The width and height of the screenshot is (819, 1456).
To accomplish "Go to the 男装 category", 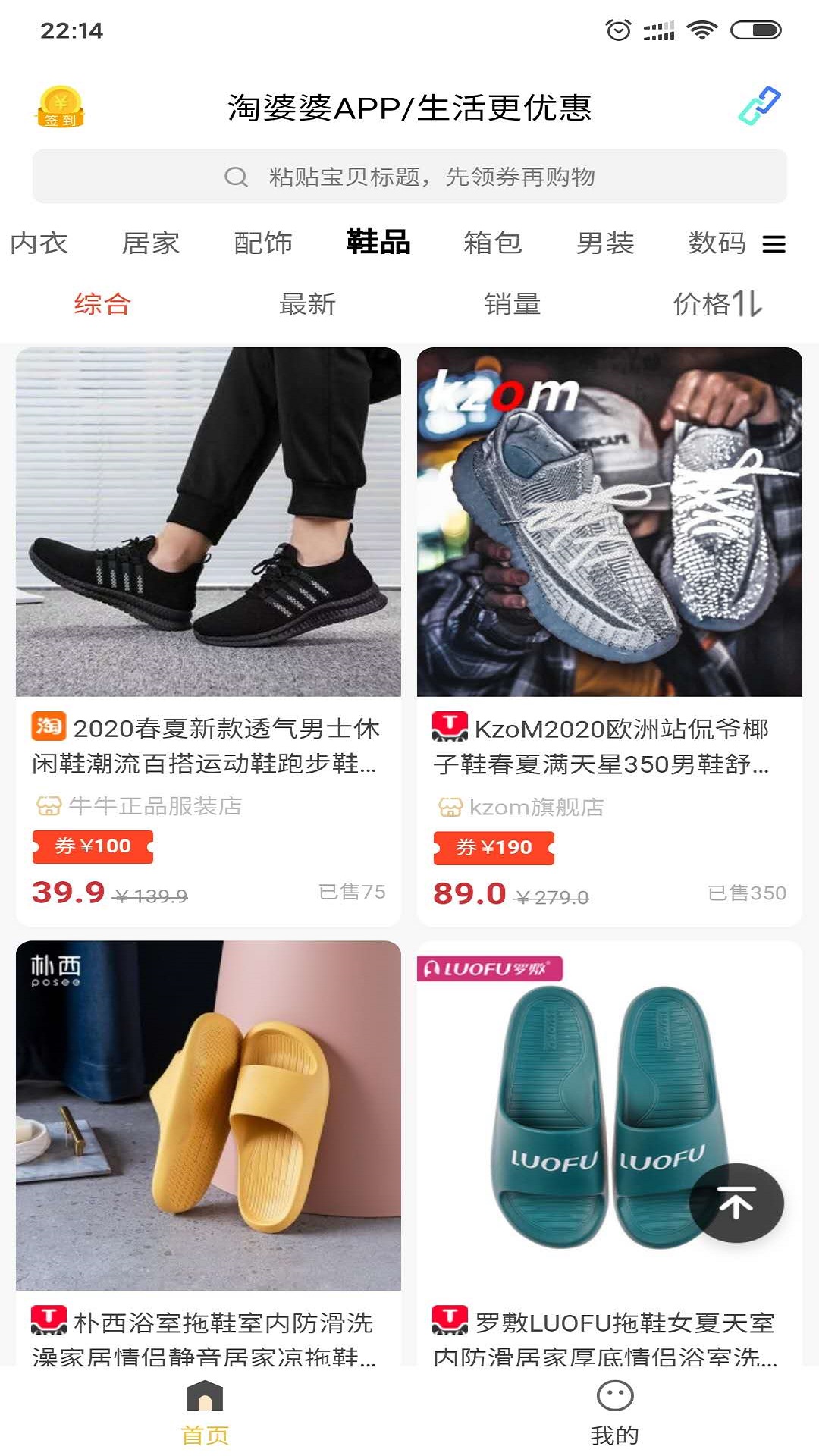I will (605, 243).
